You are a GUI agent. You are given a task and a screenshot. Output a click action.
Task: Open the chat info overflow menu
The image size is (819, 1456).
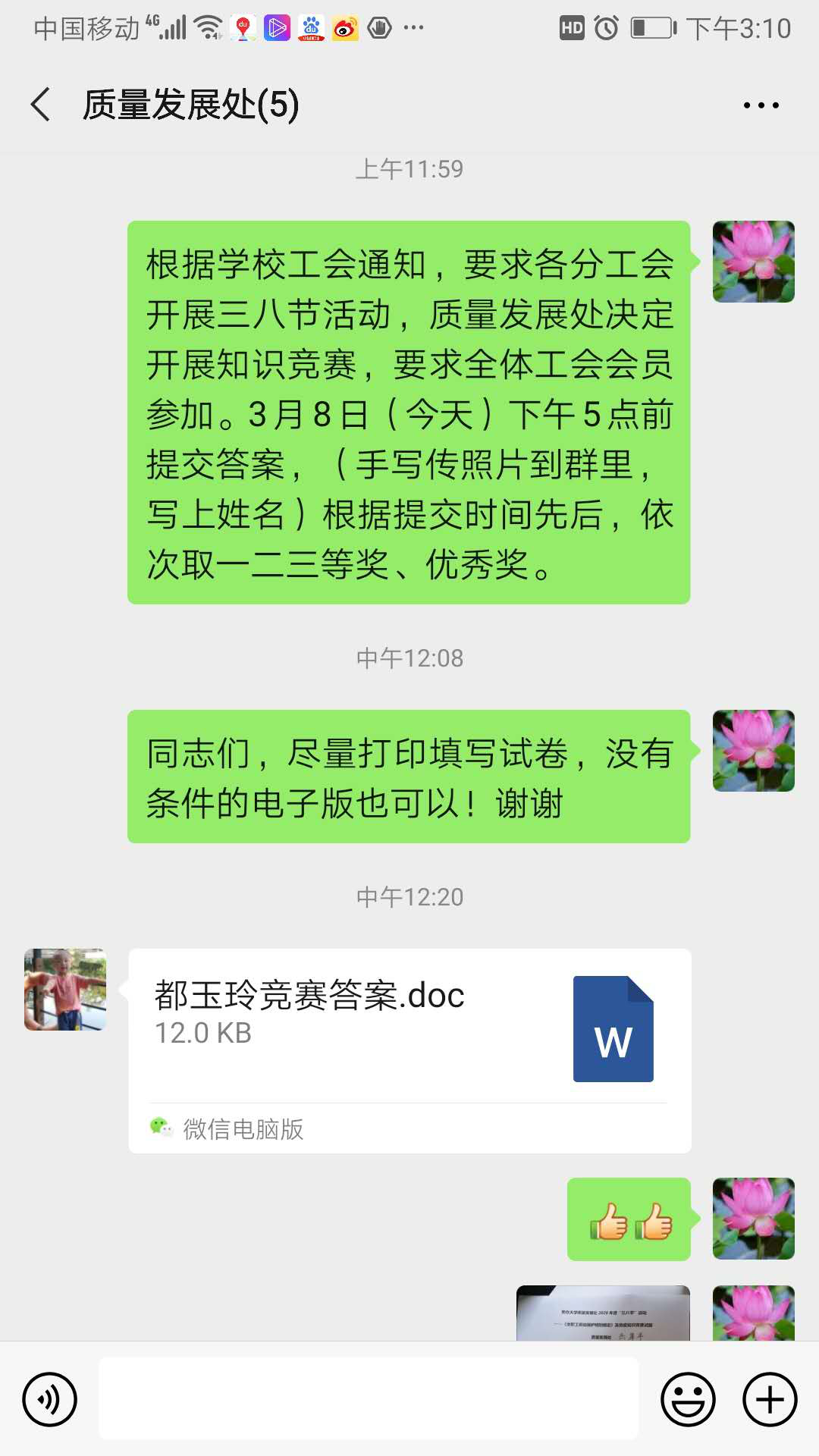(761, 105)
